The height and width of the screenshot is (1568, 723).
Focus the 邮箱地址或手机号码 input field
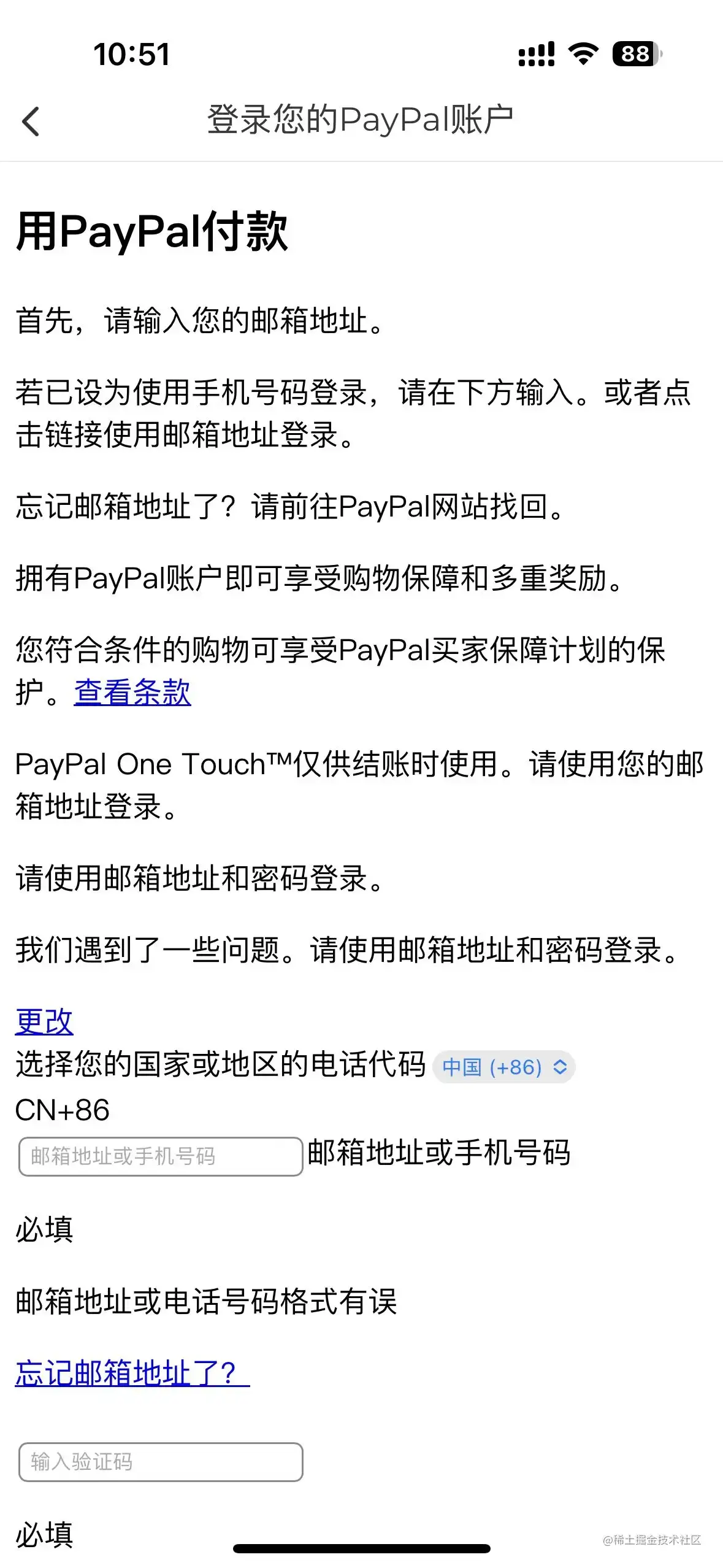[161, 1156]
